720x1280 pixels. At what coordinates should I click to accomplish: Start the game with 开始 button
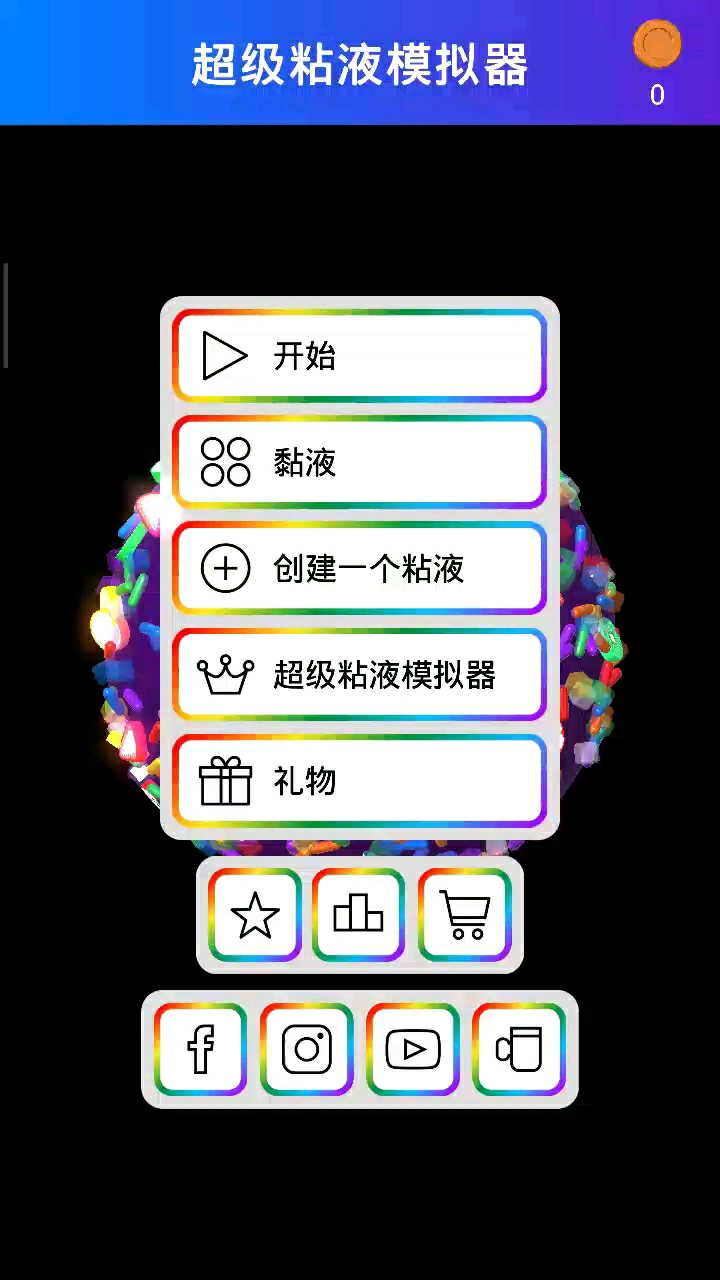(x=359, y=356)
